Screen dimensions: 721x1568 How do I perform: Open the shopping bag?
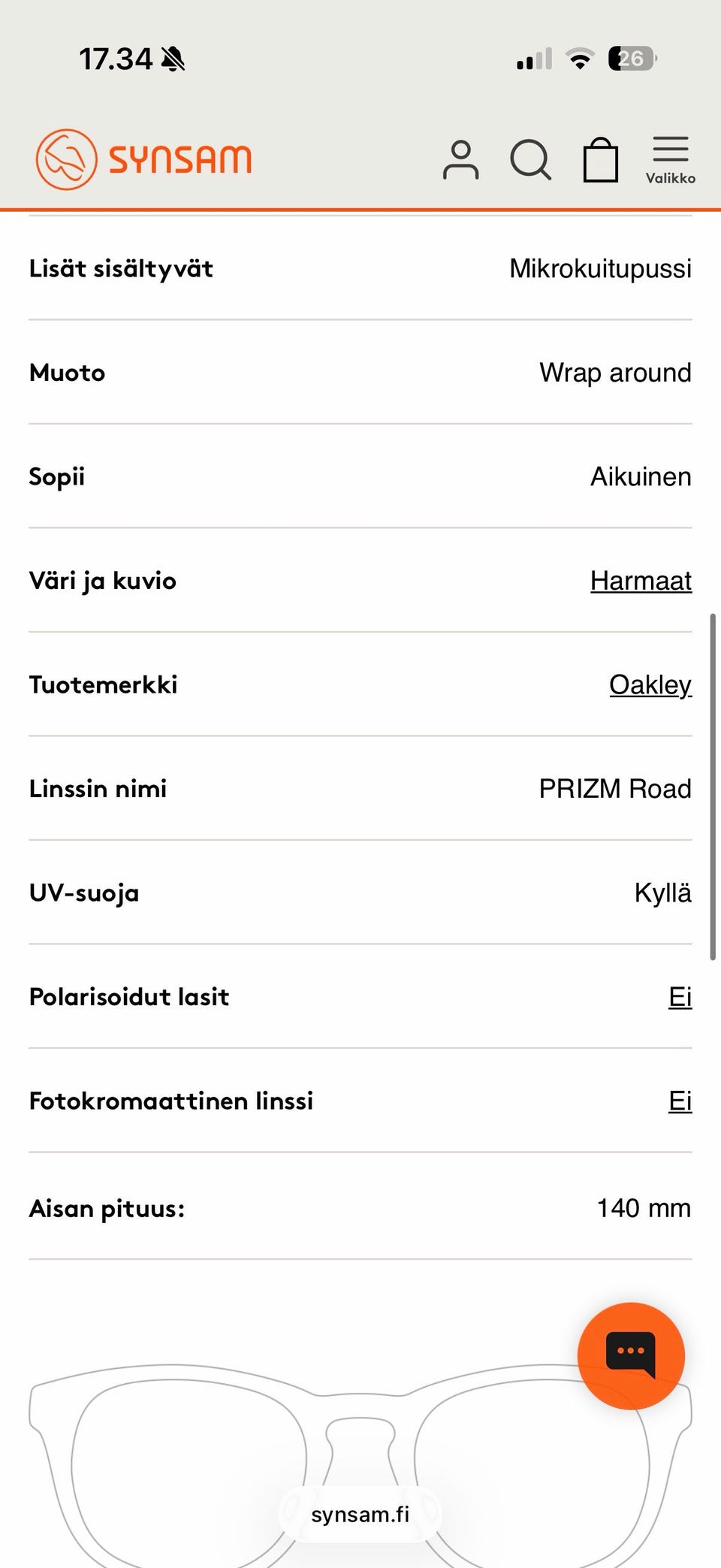[601, 159]
